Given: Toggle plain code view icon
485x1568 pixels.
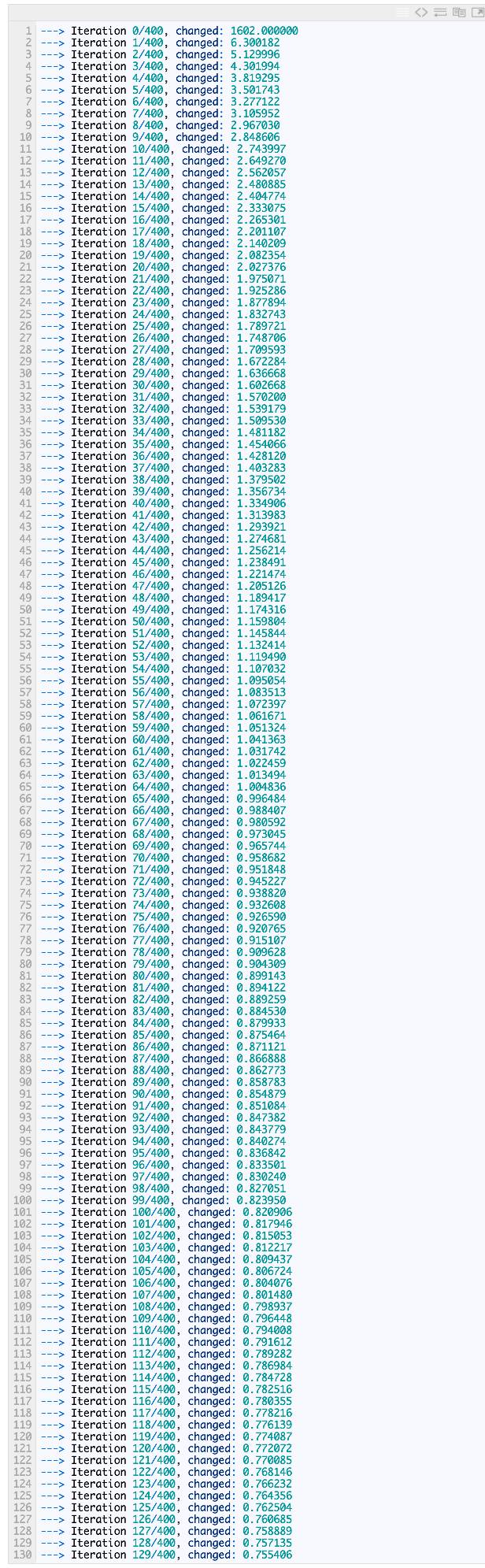Looking at the screenshot, I should 421,12.
